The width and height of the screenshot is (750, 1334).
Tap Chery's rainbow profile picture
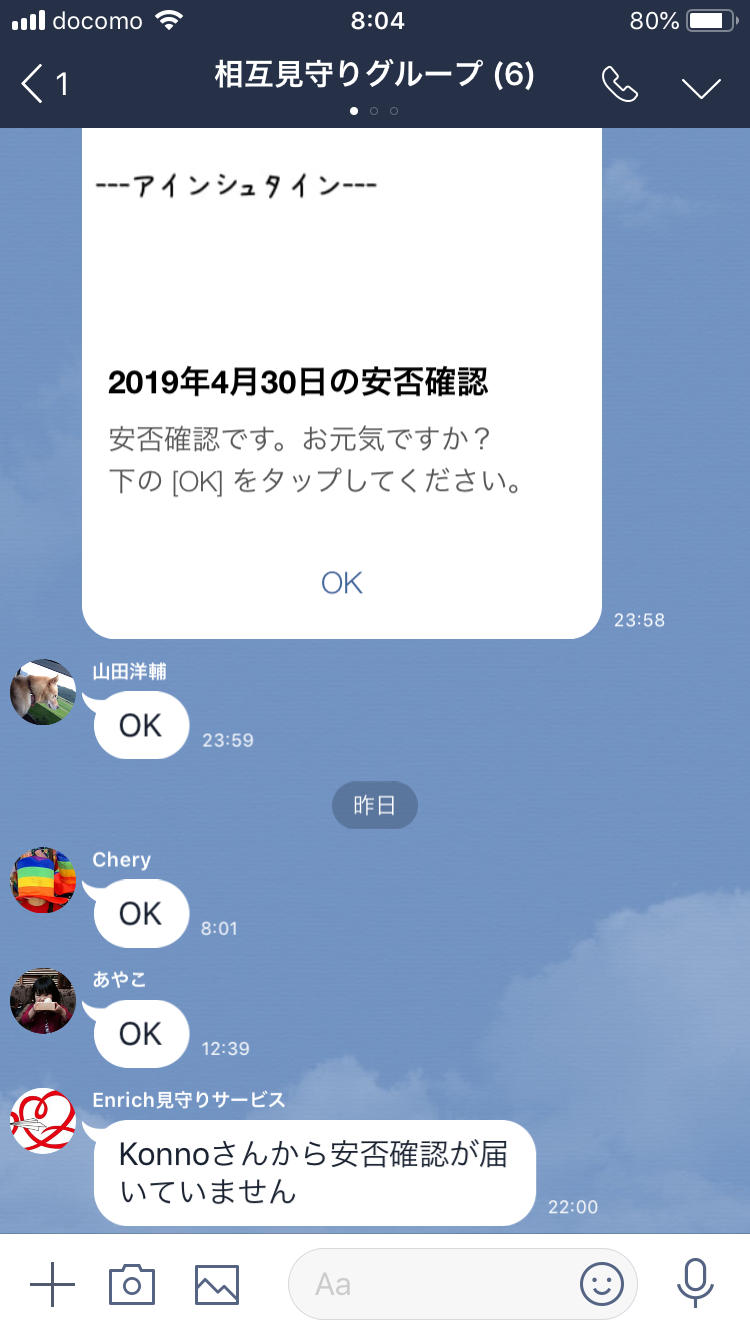click(x=42, y=881)
